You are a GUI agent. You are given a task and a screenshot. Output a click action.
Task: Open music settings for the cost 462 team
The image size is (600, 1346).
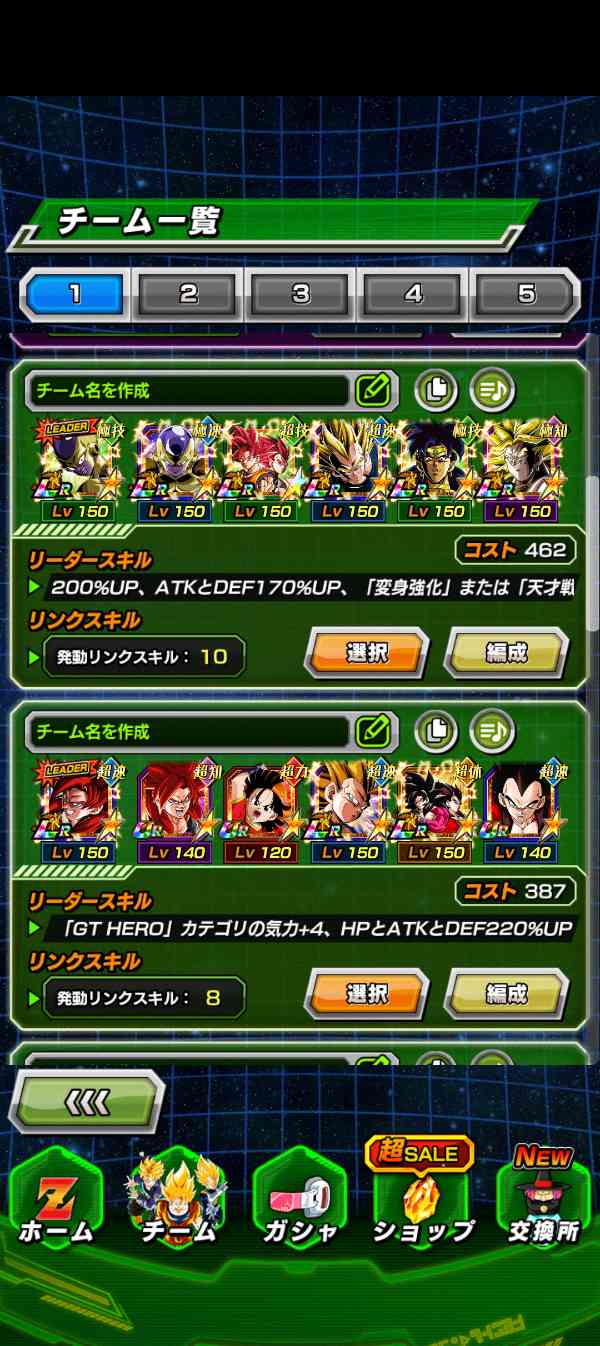[x=490, y=390]
